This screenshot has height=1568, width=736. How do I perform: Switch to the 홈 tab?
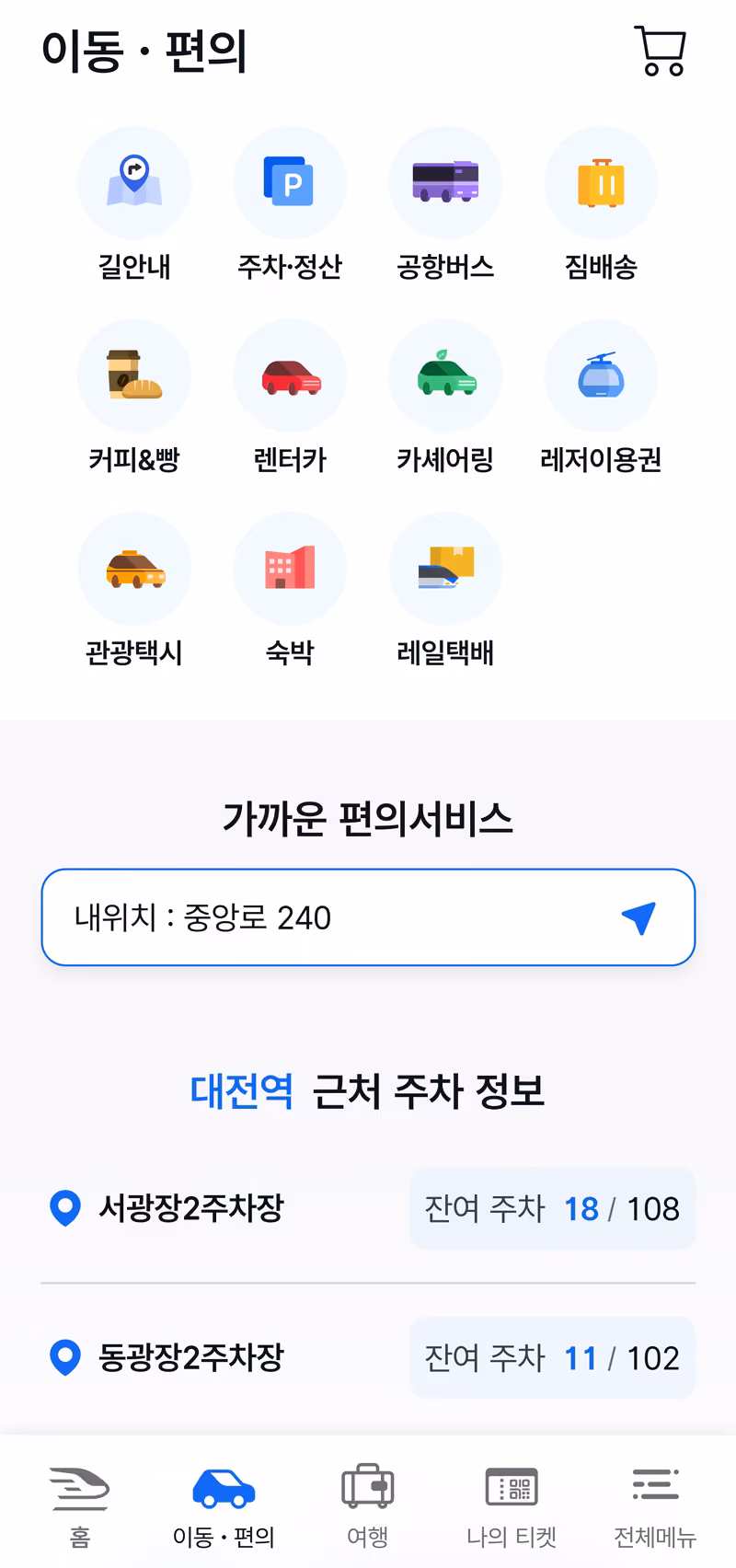[80, 1507]
